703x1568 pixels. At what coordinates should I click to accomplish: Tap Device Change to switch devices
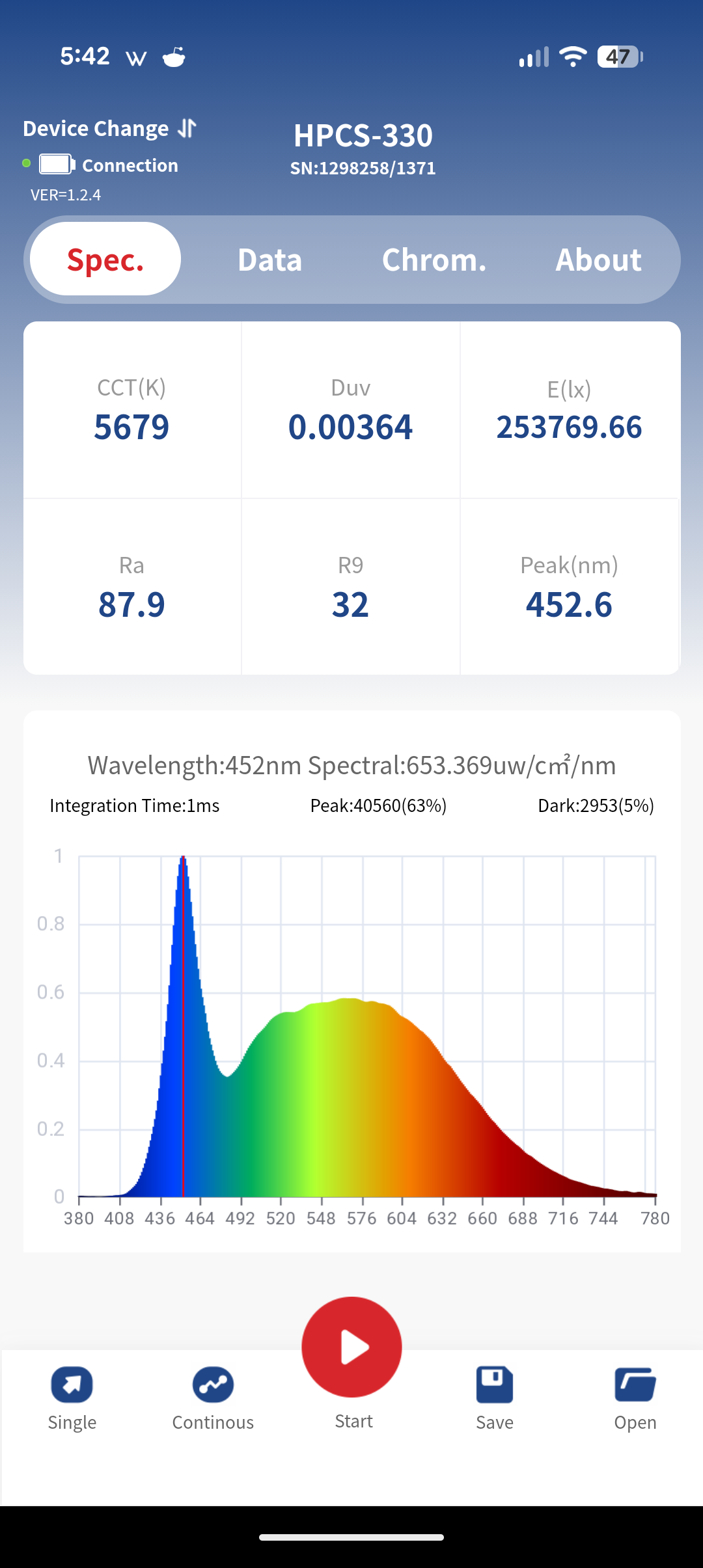click(x=109, y=129)
